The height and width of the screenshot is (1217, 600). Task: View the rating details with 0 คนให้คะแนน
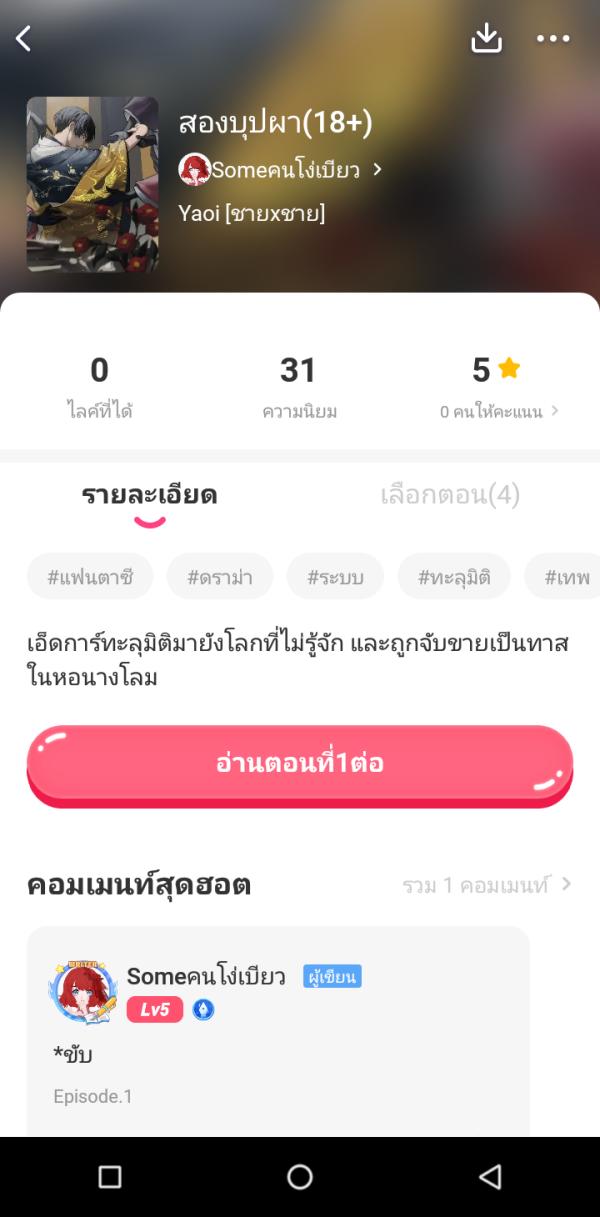tap(498, 411)
